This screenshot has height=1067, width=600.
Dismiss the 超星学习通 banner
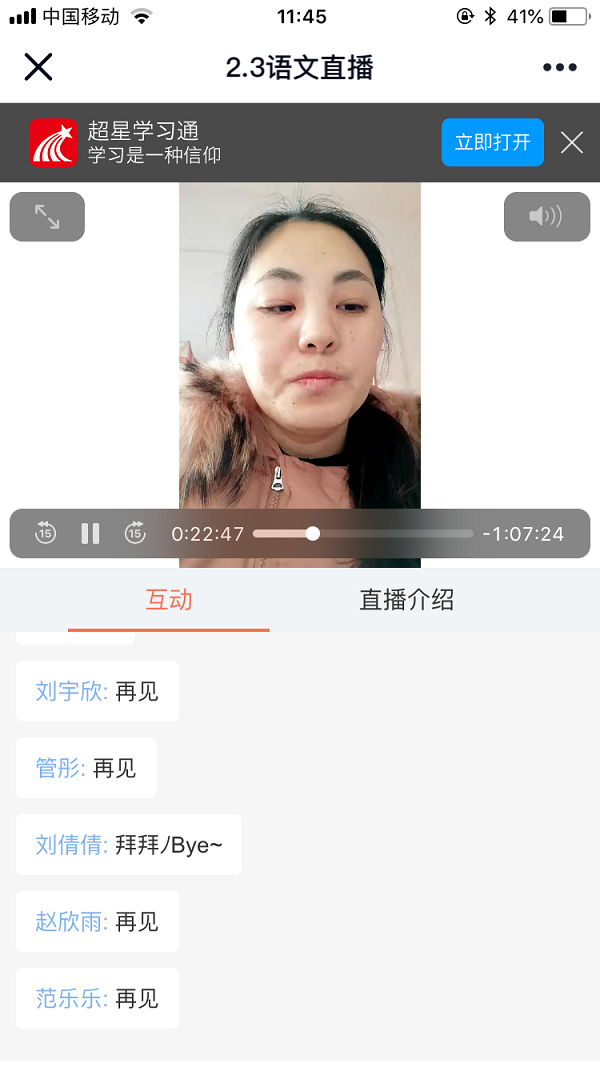point(571,142)
